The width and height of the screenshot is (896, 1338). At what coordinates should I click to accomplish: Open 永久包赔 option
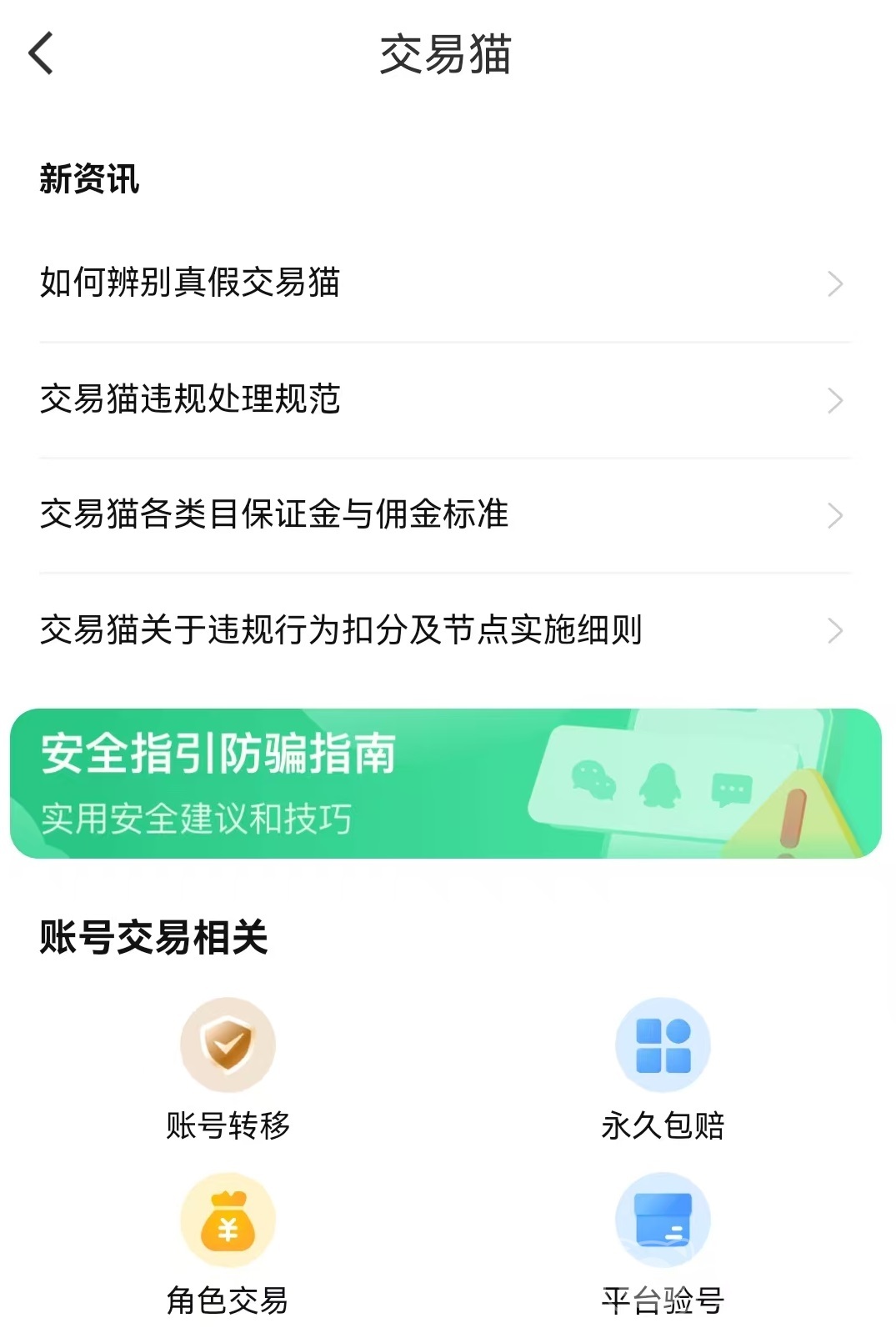[663, 1069]
